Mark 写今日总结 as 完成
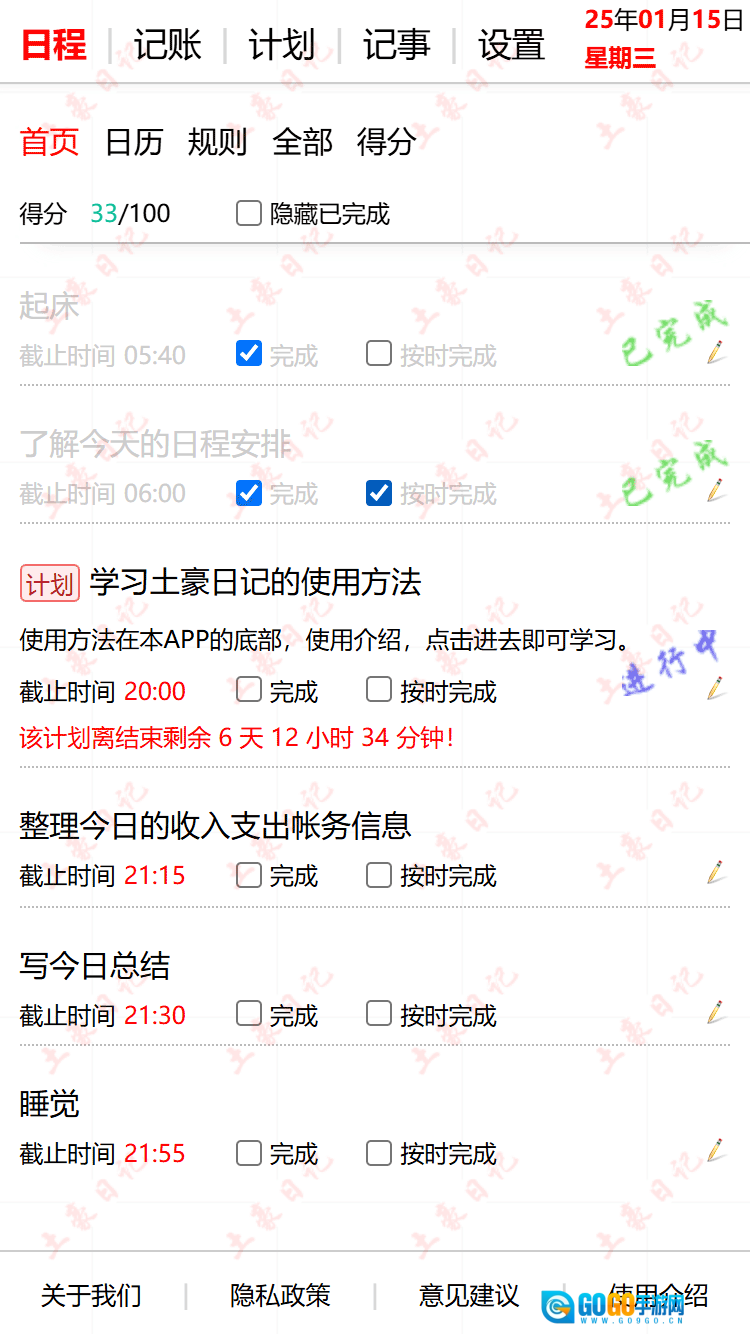Screen dimensions: 750x1334 pyautogui.click(x=249, y=1014)
